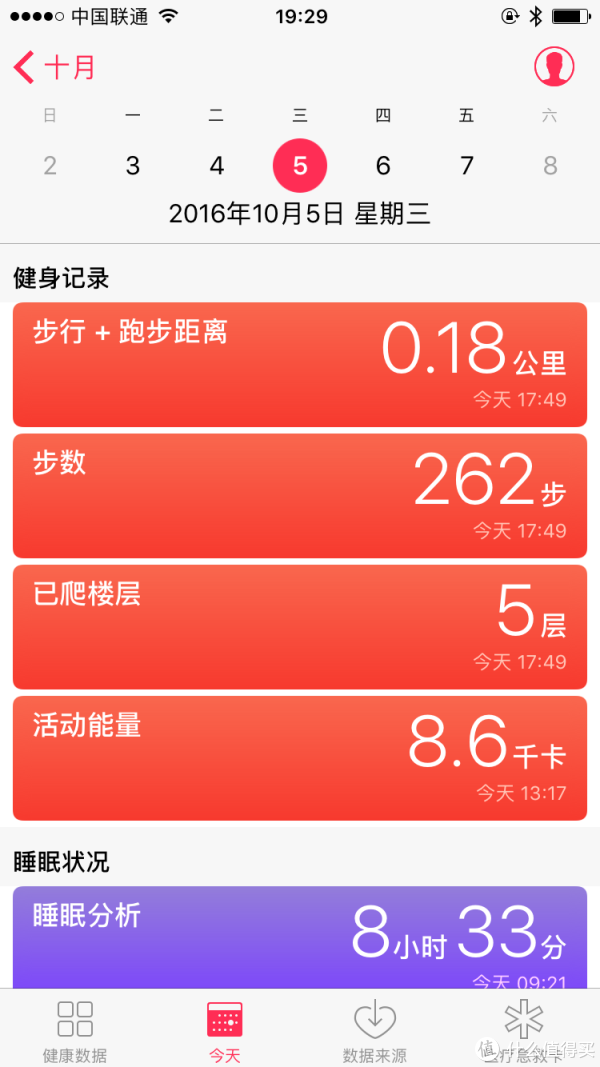The height and width of the screenshot is (1067, 600).
Task: Open the 睡眠分析 card
Action: point(300,938)
